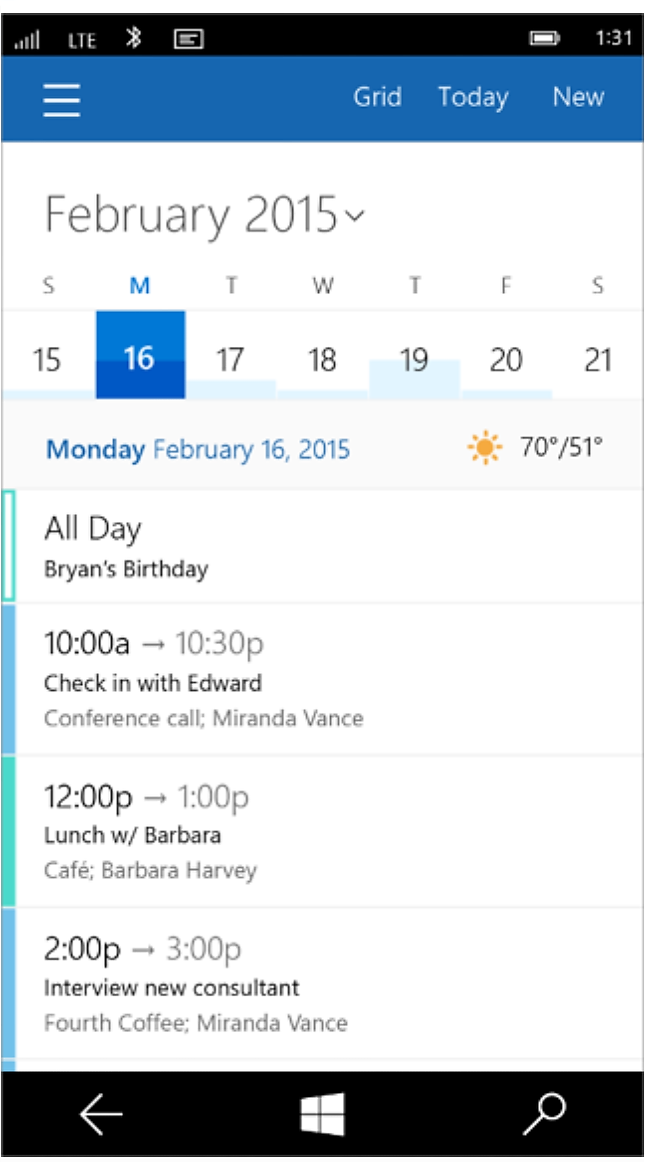Open Check in with Edward event
This screenshot has width=646, height=1162.
point(322,680)
